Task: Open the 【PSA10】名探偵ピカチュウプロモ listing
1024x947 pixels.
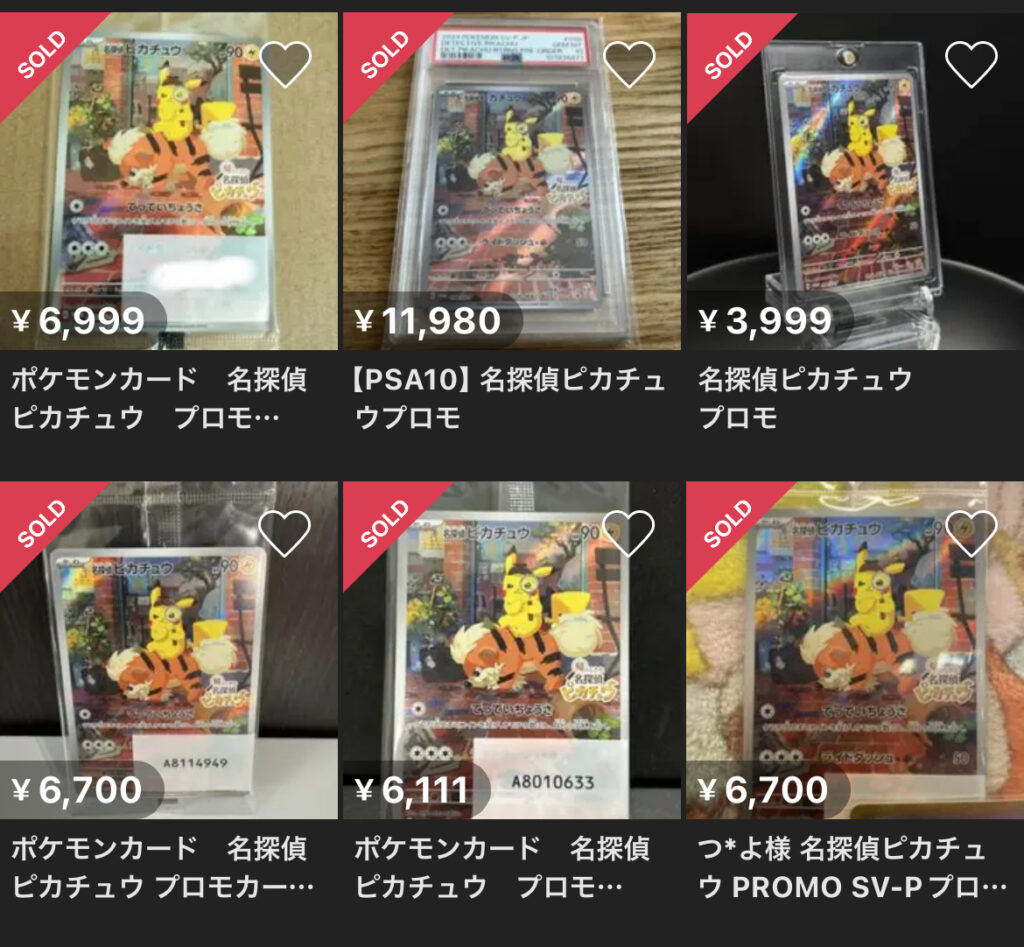Action: click(x=511, y=200)
